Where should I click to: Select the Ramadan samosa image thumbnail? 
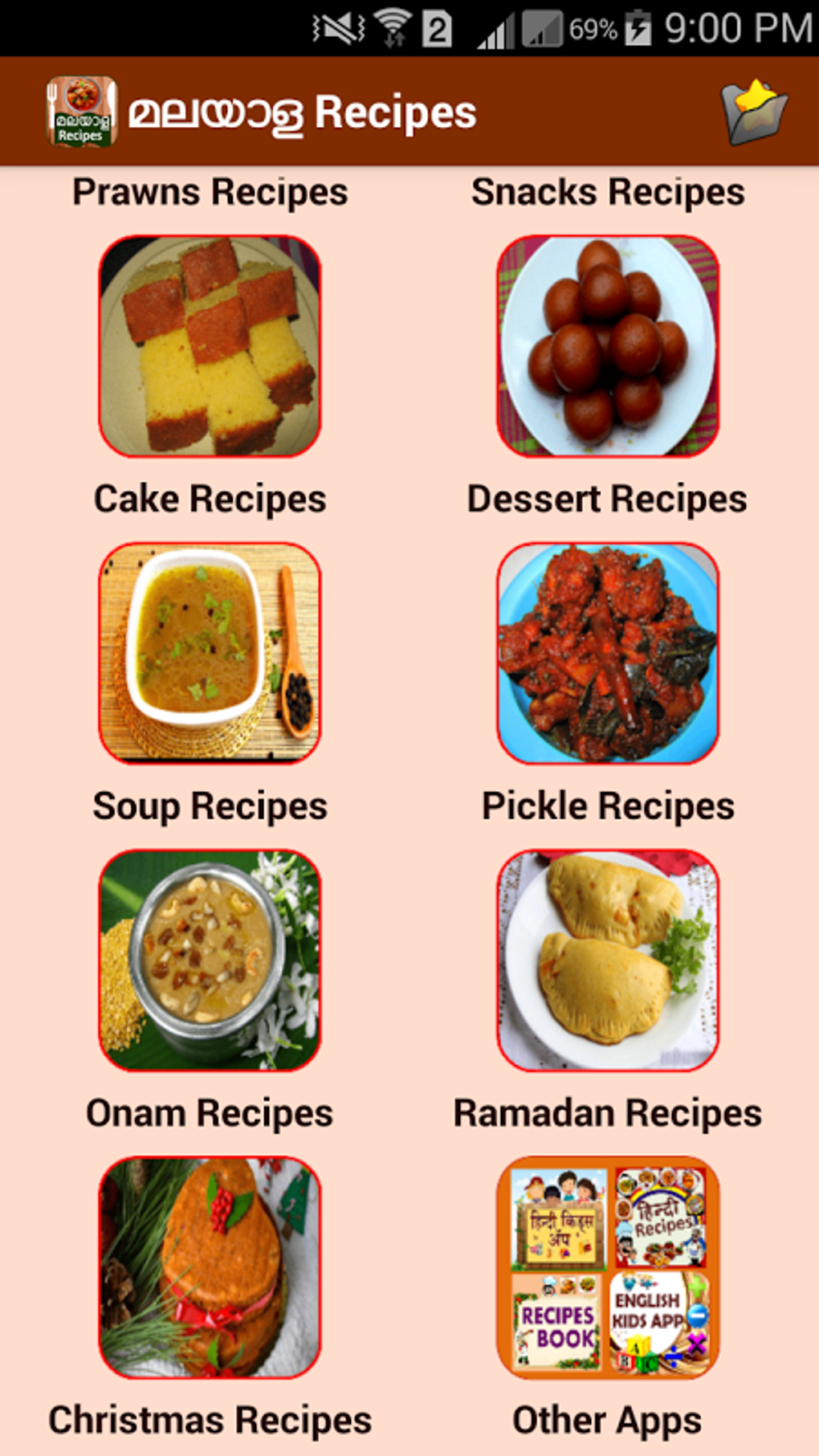tap(609, 960)
